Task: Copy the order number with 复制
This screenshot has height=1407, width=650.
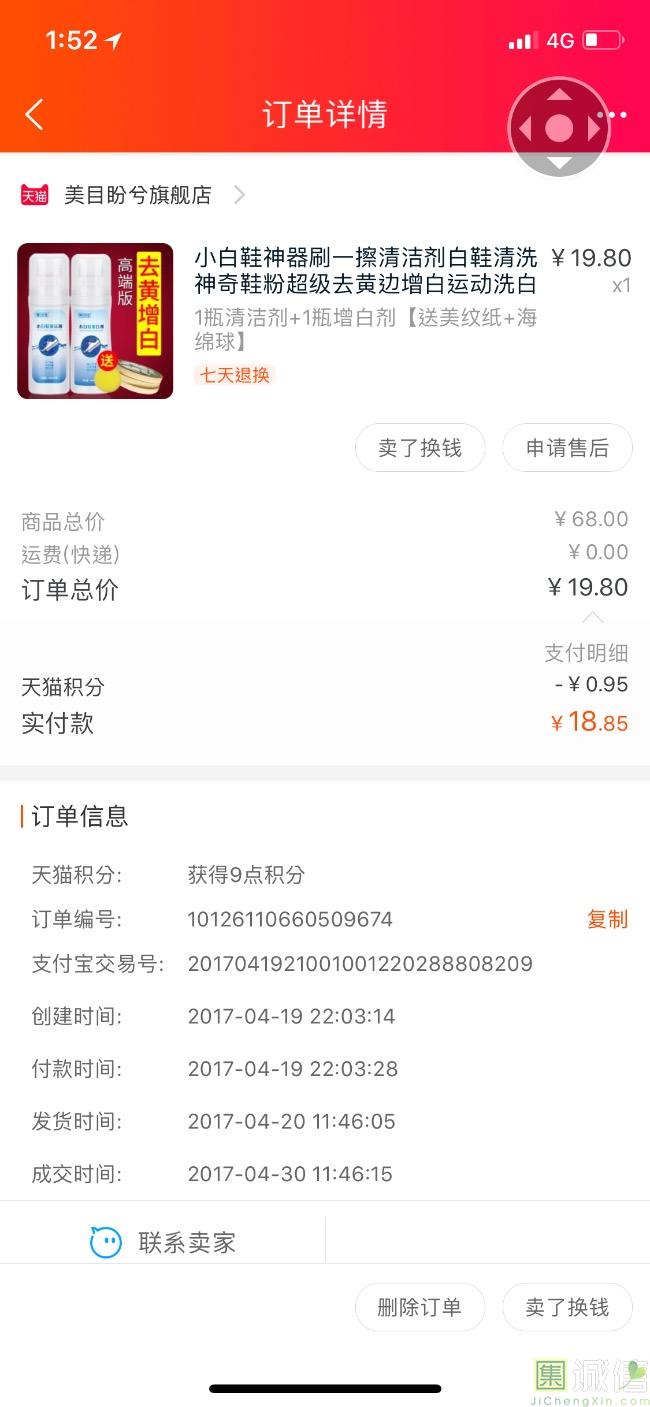Action: pyautogui.click(x=607, y=919)
